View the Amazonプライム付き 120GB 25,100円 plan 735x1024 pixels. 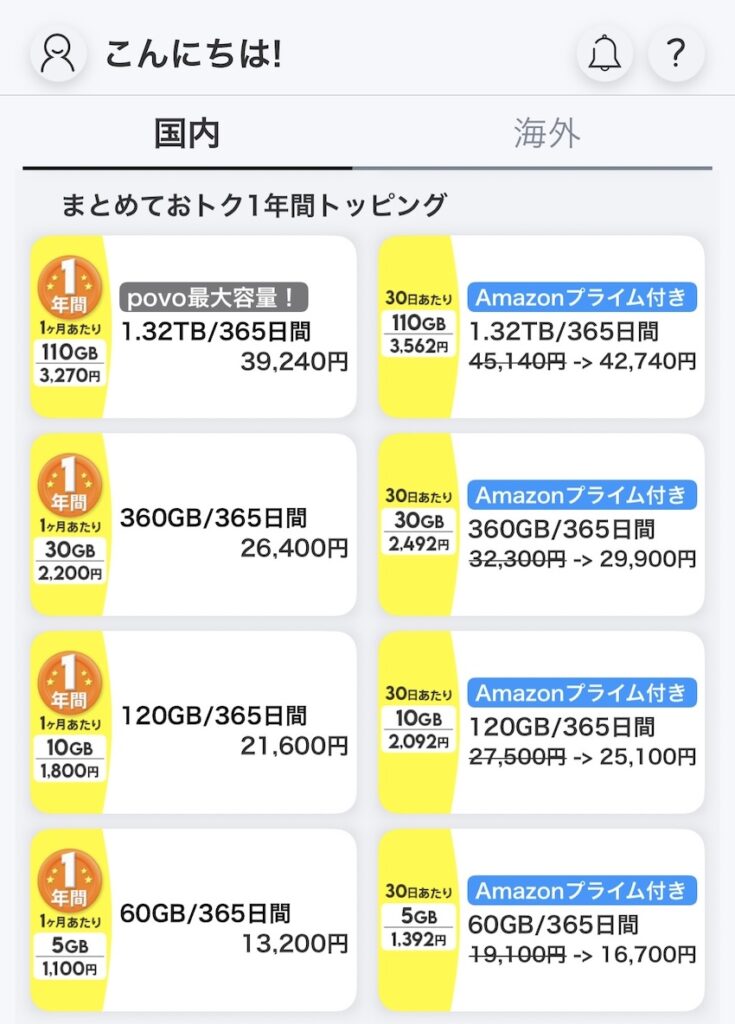pyautogui.click(x=542, y=722)
